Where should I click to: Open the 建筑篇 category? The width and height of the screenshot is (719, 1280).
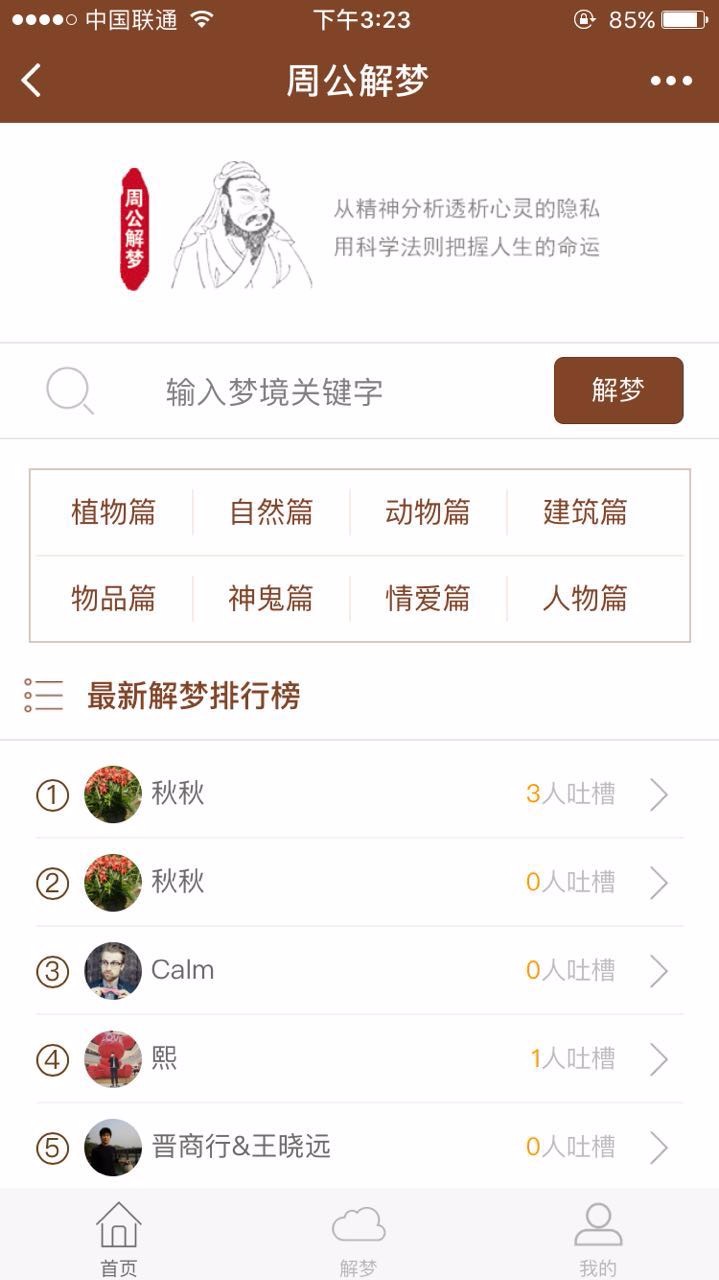point(585,512)
